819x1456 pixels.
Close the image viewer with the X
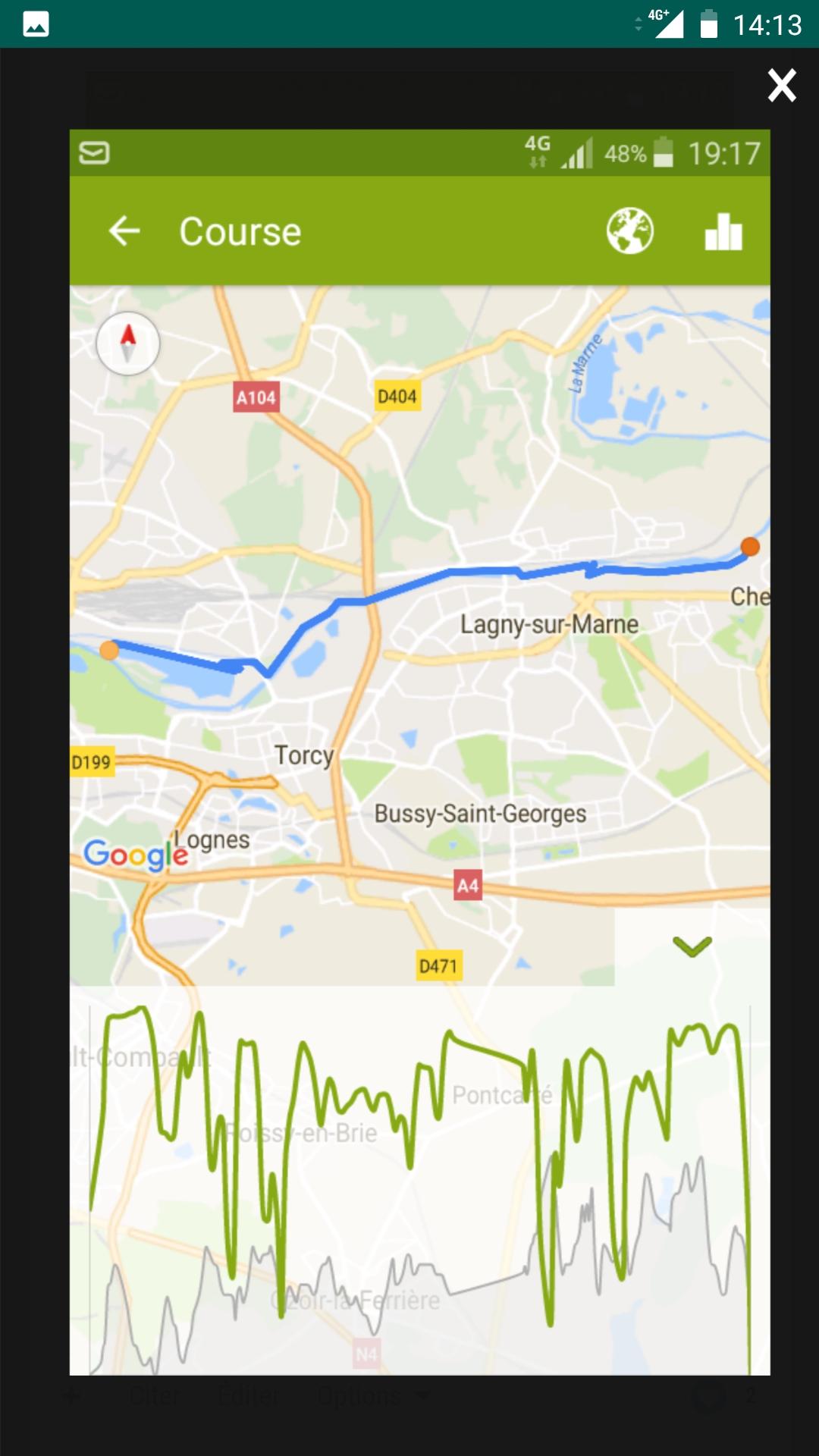click(782, 85)
